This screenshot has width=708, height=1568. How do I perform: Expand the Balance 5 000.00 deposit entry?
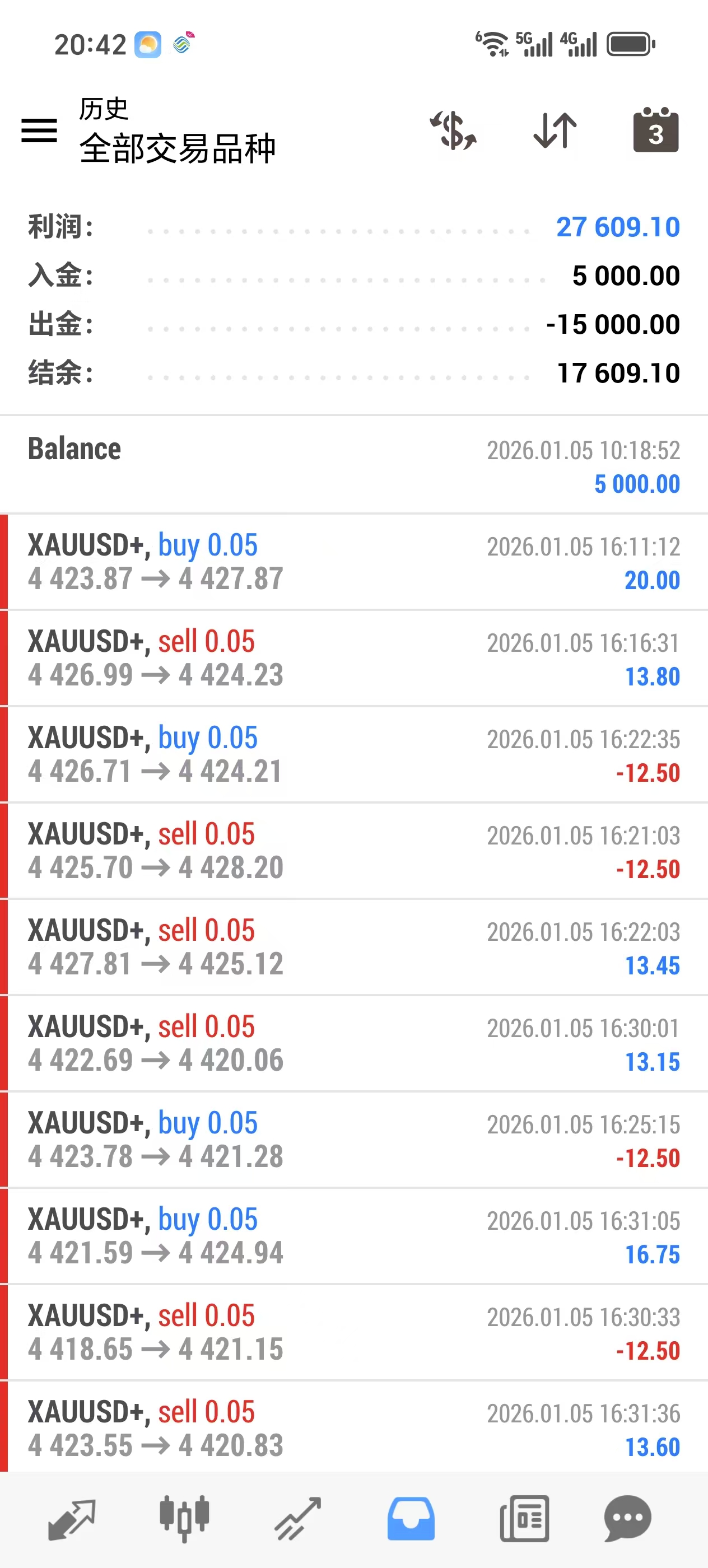[x=353, y=466]
